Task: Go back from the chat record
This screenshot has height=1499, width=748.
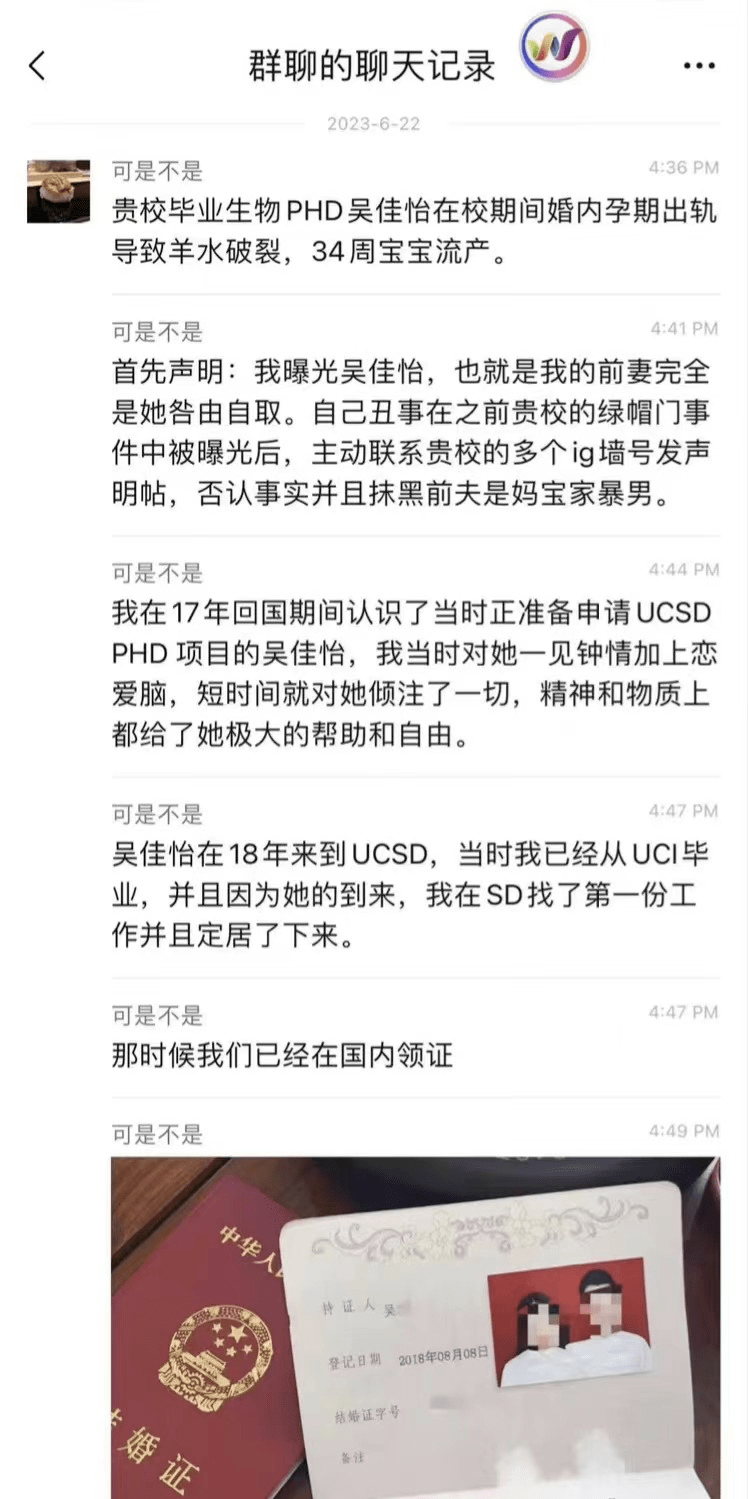Action: pos(37,66)
